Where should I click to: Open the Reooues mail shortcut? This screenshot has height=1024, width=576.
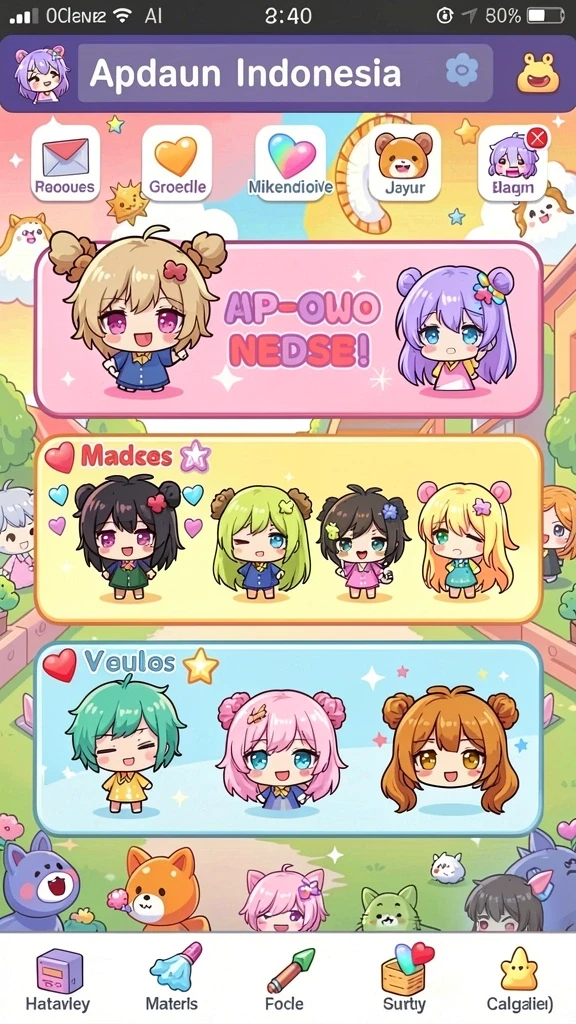pyautogui.click(x=65, y=163)
